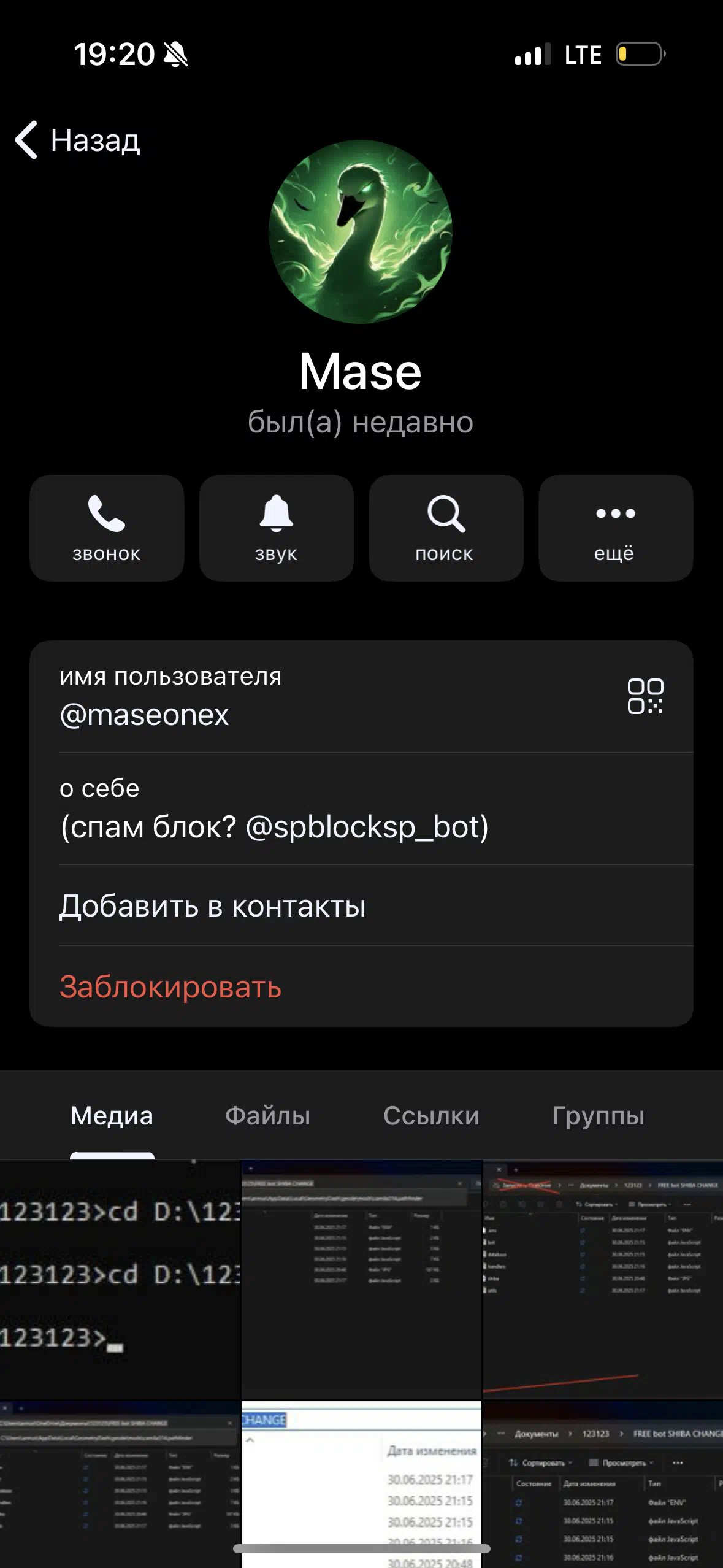This screenshot has width=723, height=1568.
Task: Choose Добавить в контакты
Action: click(x=361, y=905)
